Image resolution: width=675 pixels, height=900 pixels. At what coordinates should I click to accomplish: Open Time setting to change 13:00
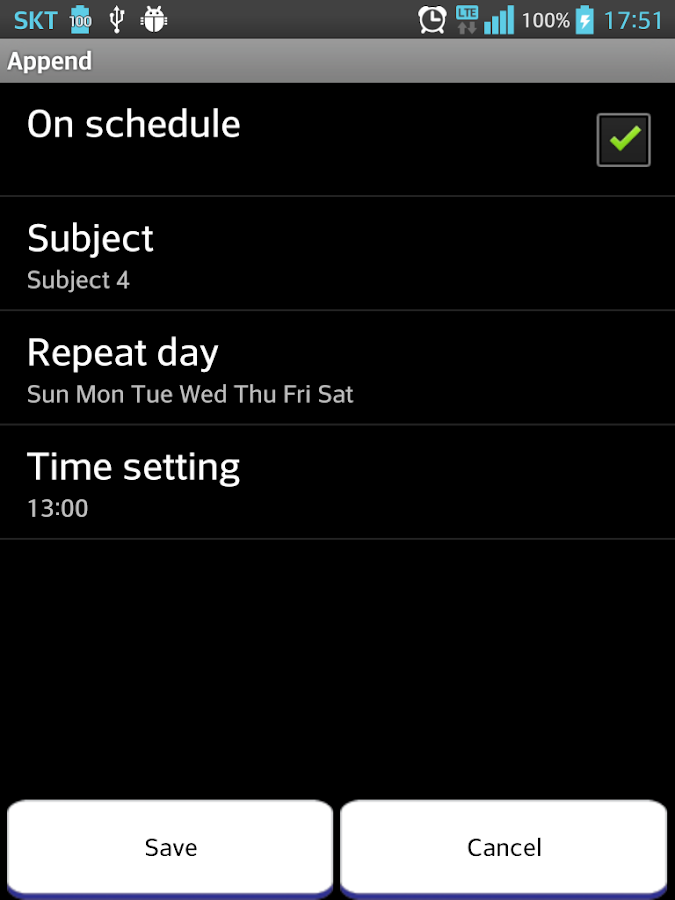click(337, 482)
